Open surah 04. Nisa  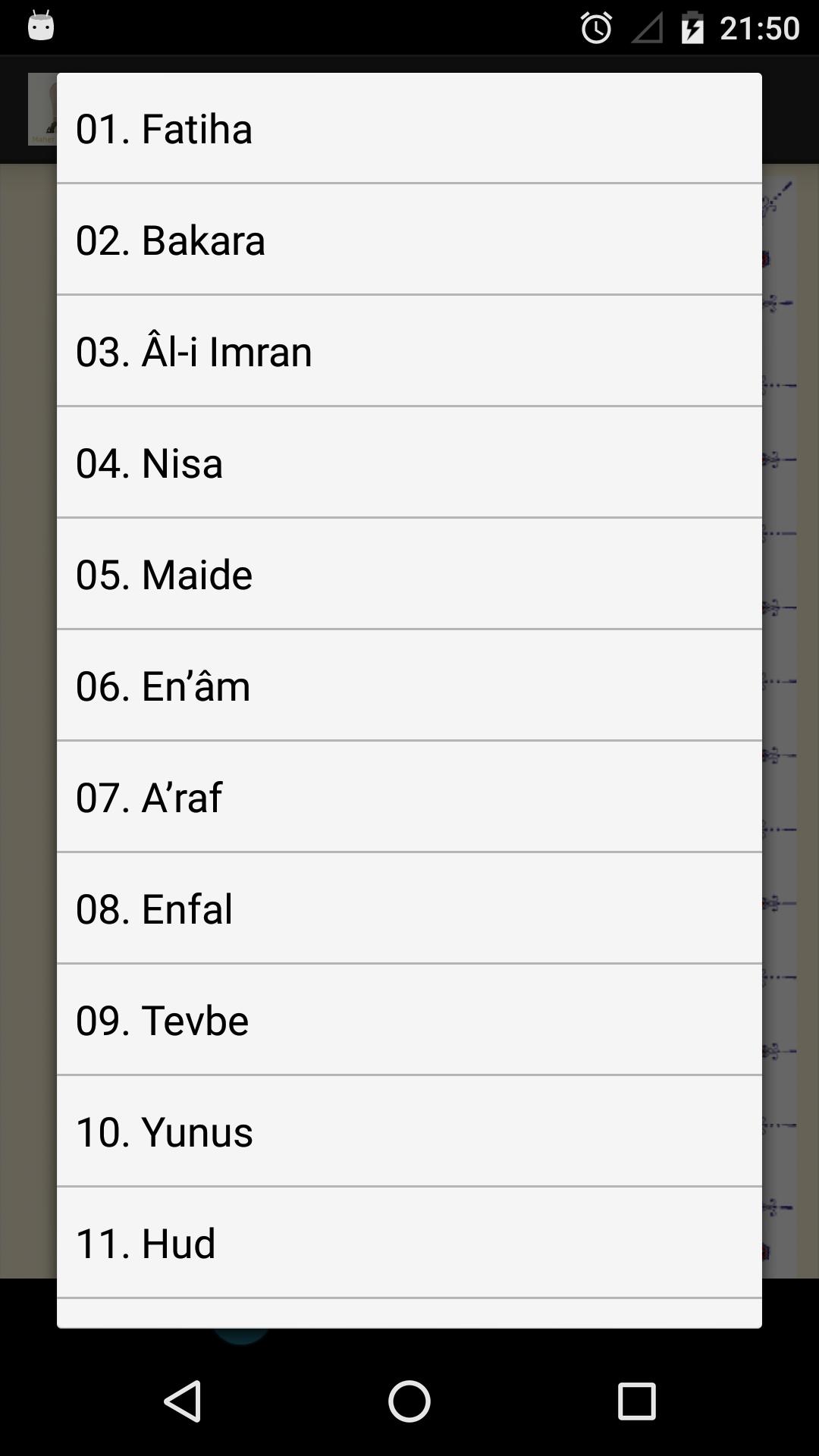coord(409,462)
